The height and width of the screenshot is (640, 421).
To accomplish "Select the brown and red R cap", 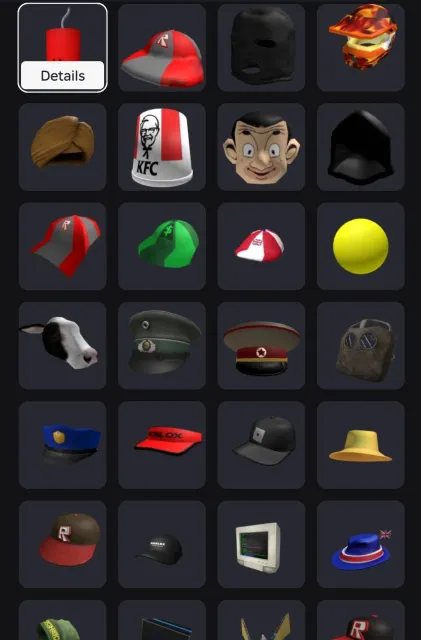I will pos(62,544).
